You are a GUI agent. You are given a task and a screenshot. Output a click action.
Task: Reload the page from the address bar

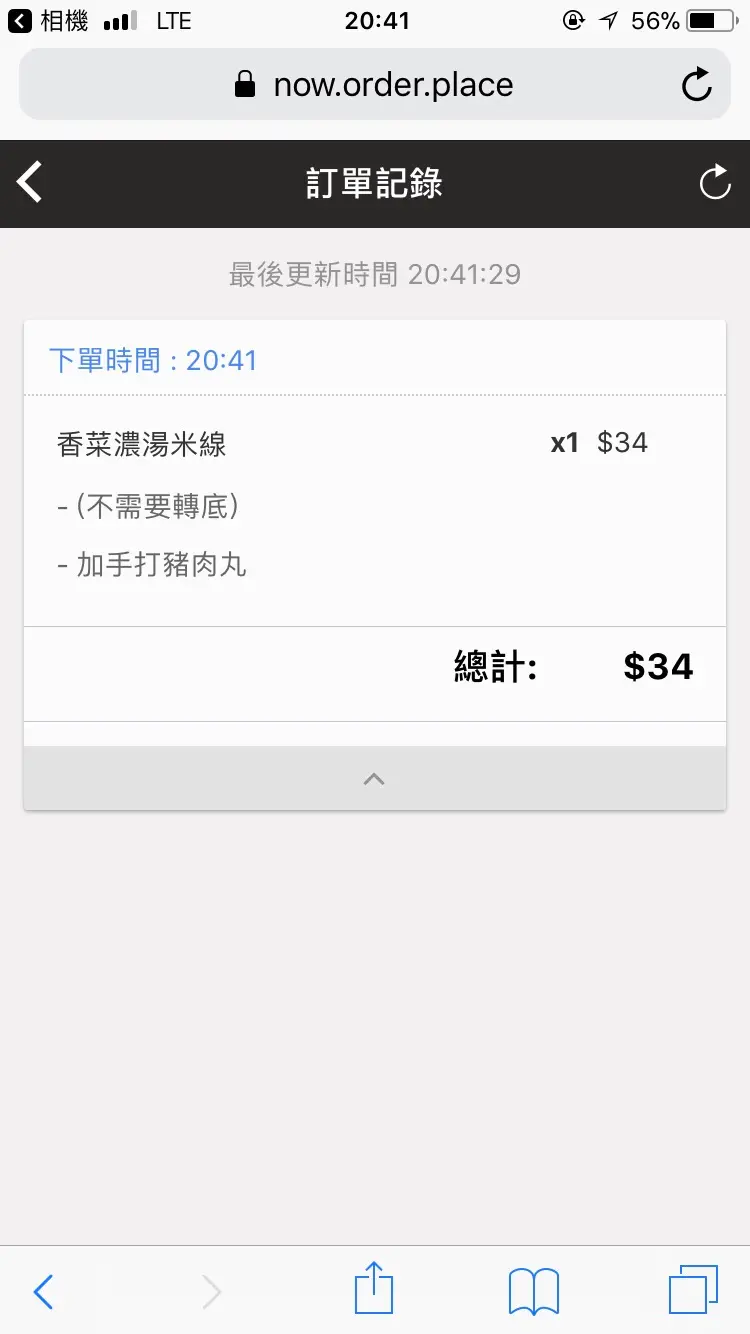[696, 85]
